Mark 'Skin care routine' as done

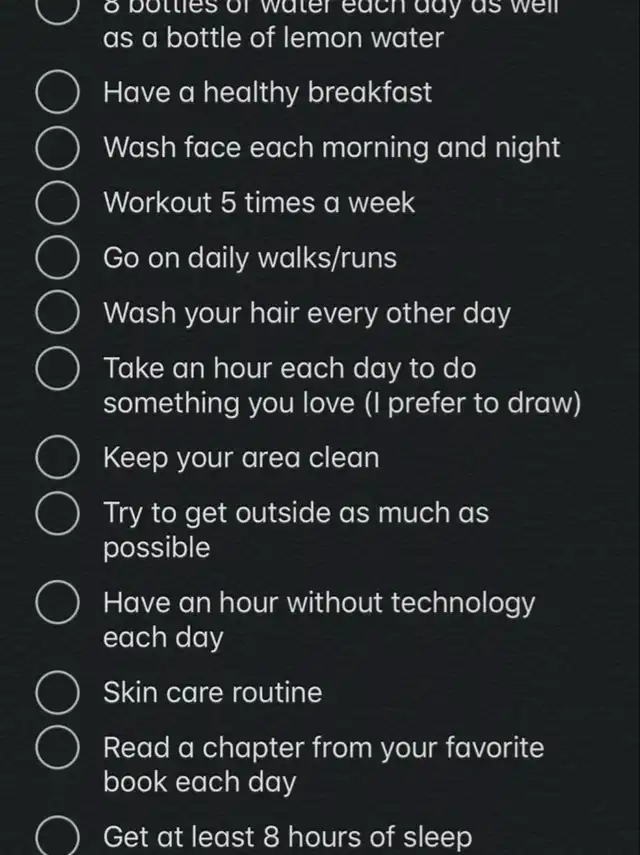tap(58, 692)
